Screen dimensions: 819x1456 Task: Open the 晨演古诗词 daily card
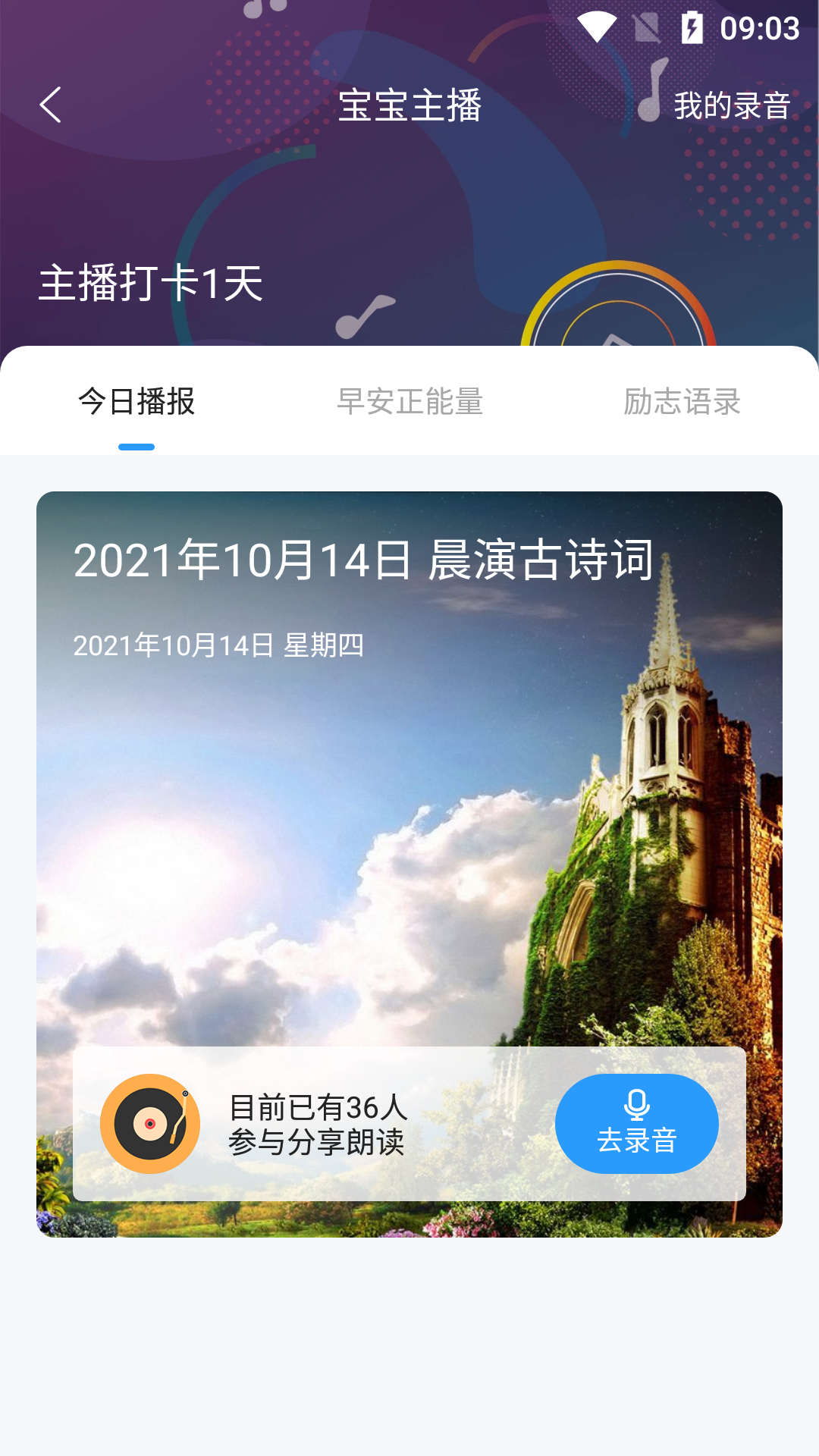point(409,834)
